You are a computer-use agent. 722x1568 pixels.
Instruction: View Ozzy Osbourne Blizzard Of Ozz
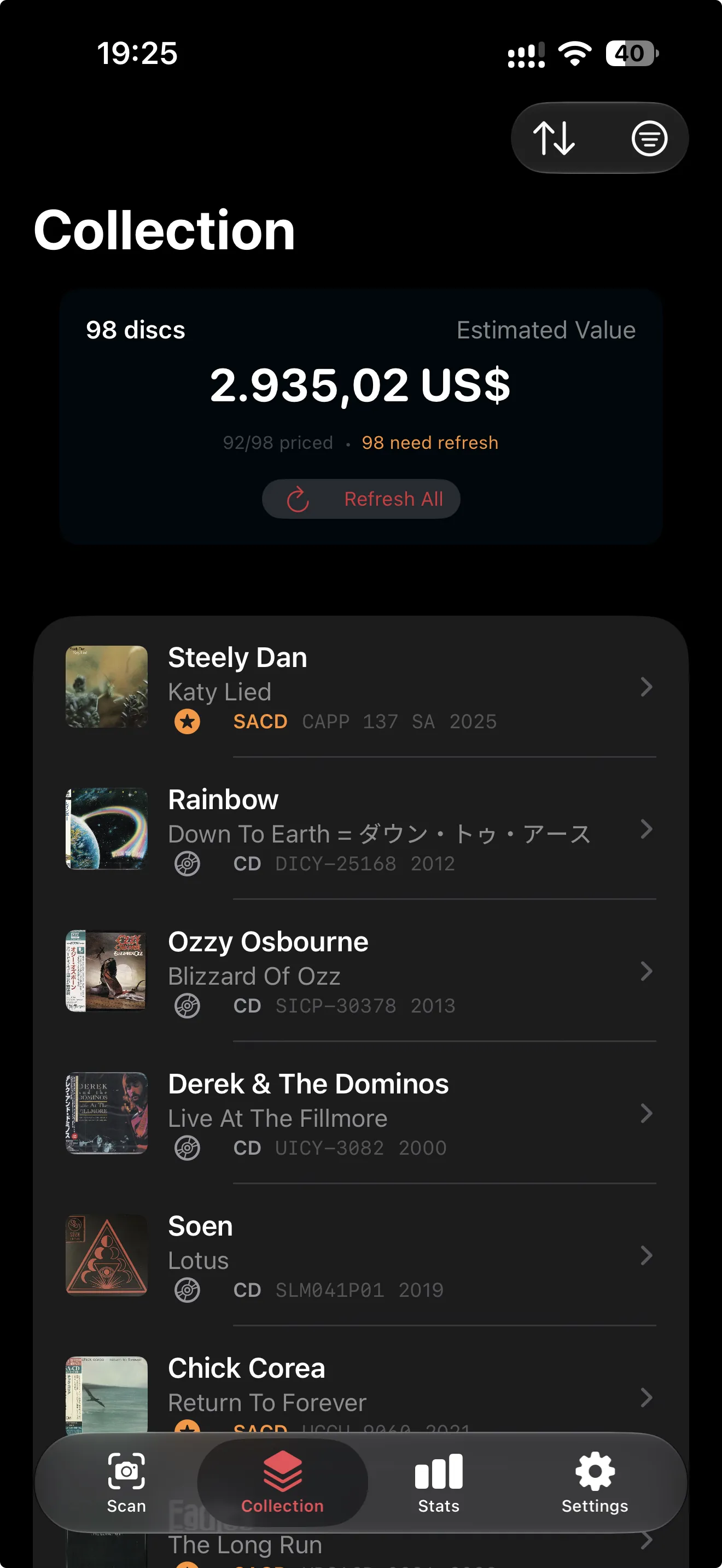coord(361,971)
